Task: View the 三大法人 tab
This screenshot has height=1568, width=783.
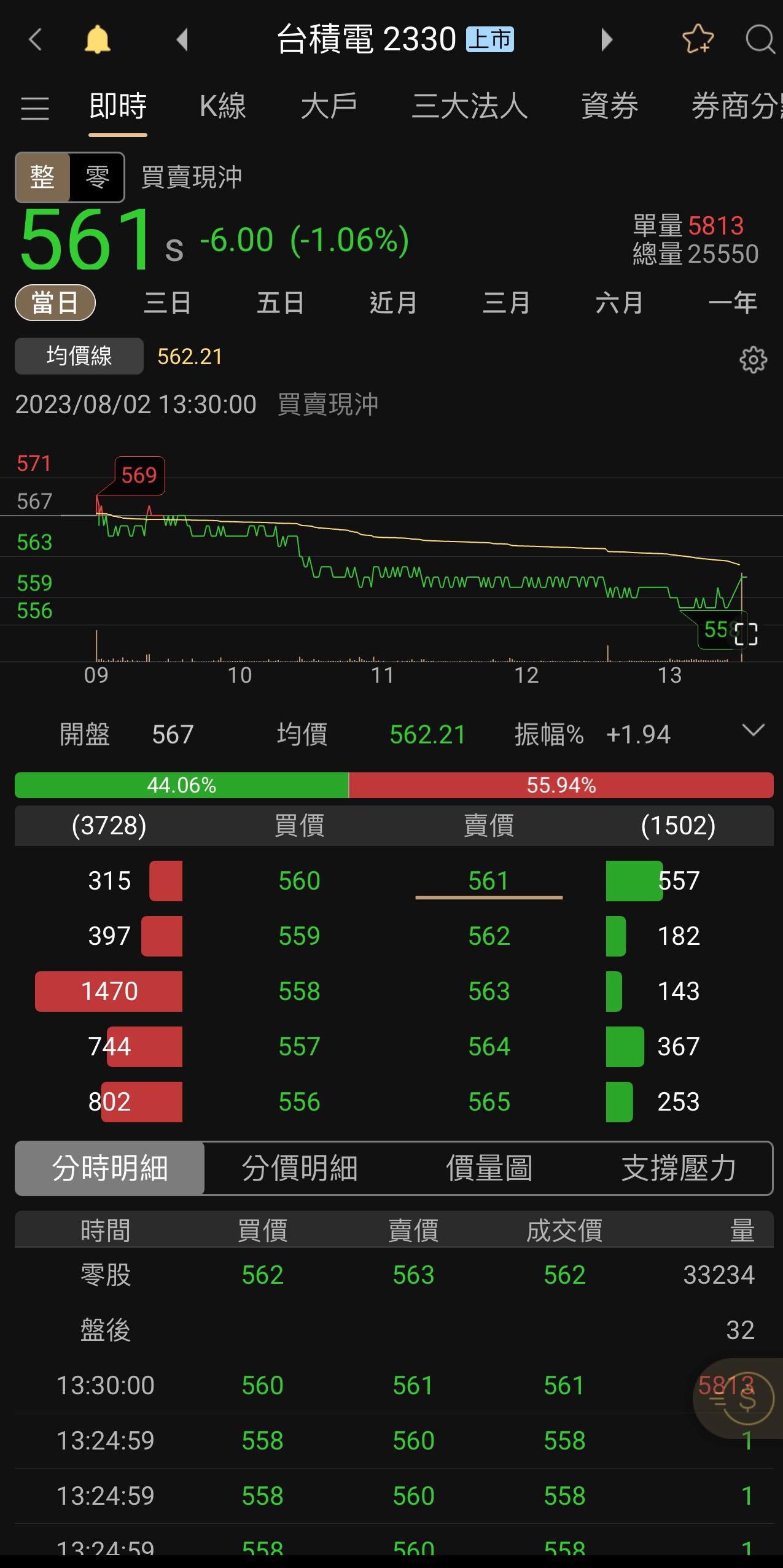Action: click(x=470, y=107)
